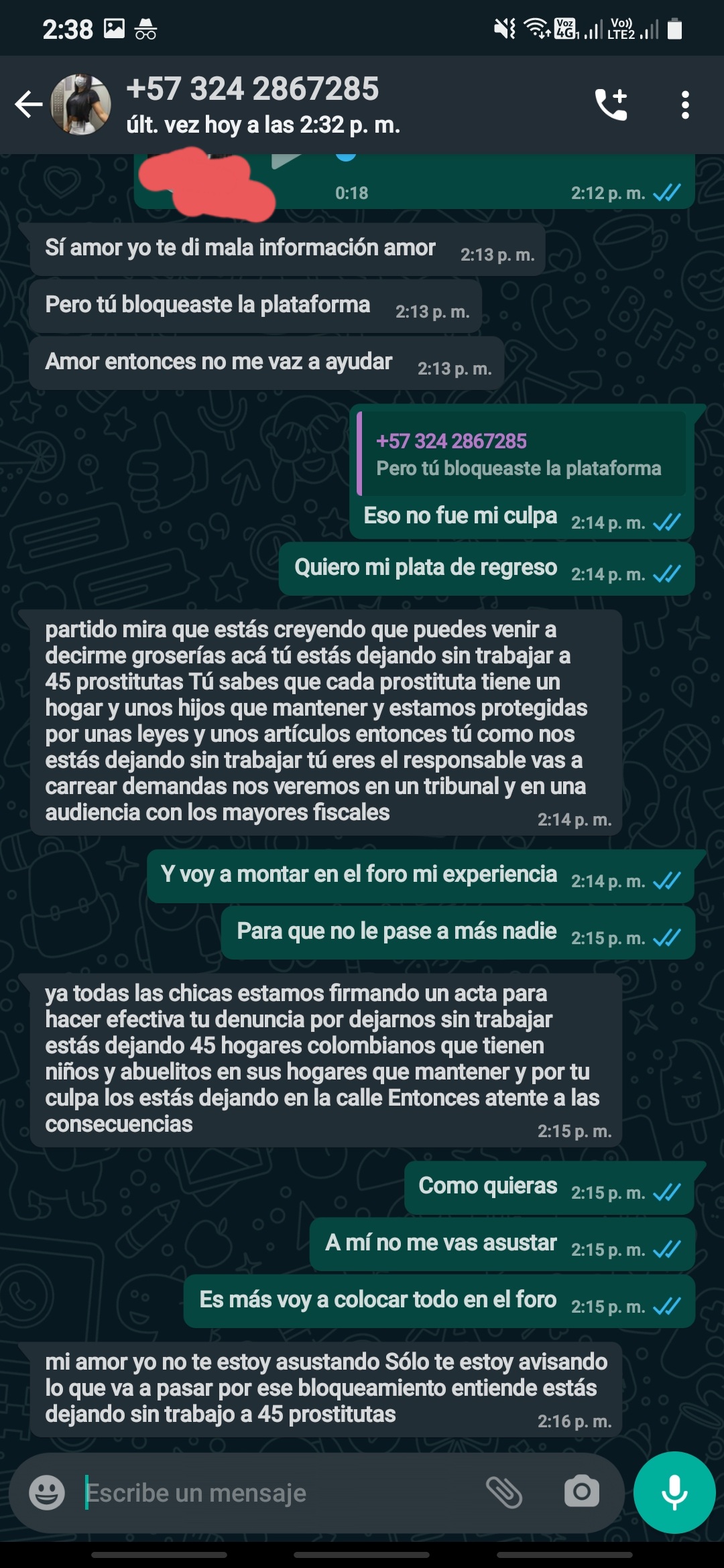Viewport: 724px width, 1568px height.
Task: Attach a file with the paperclip
Action: (503, 1492)
